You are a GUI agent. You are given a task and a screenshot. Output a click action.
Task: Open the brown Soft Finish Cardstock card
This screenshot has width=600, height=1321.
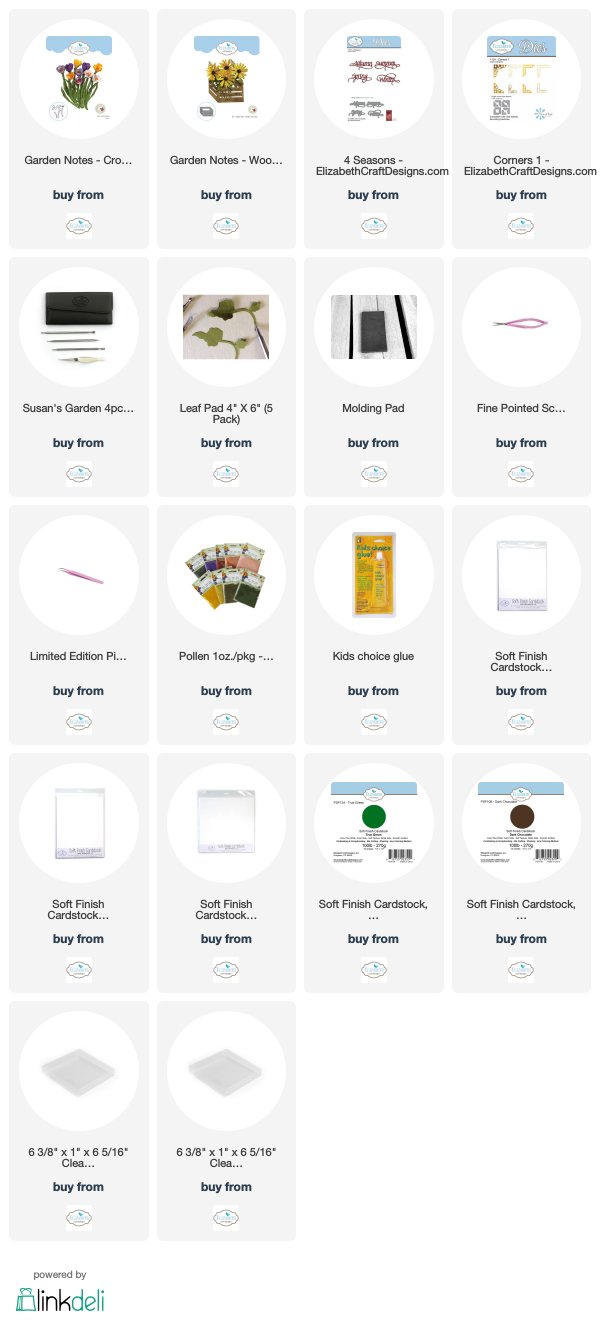coord(521,873)
